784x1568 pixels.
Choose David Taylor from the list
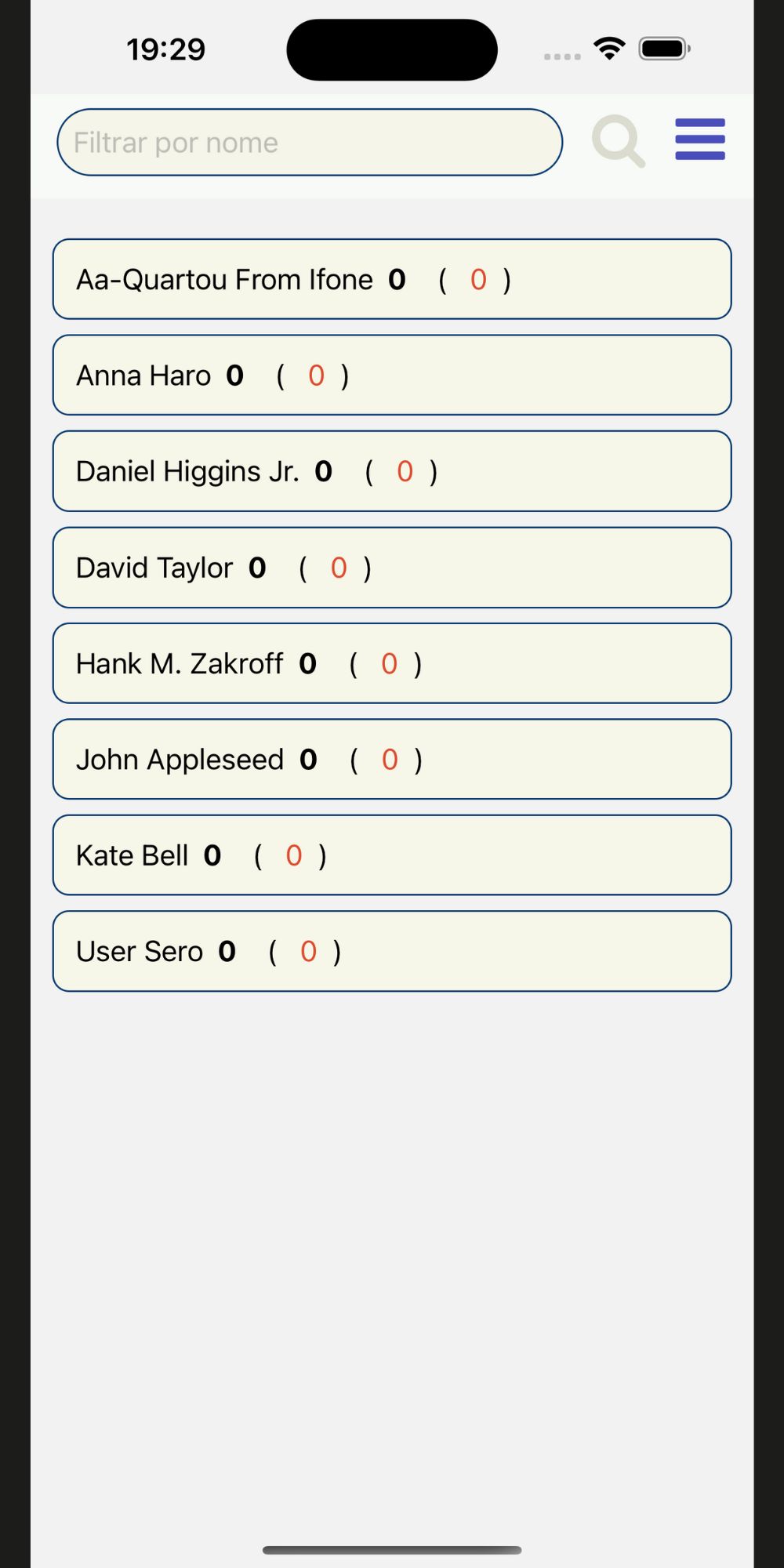[391, 568]
